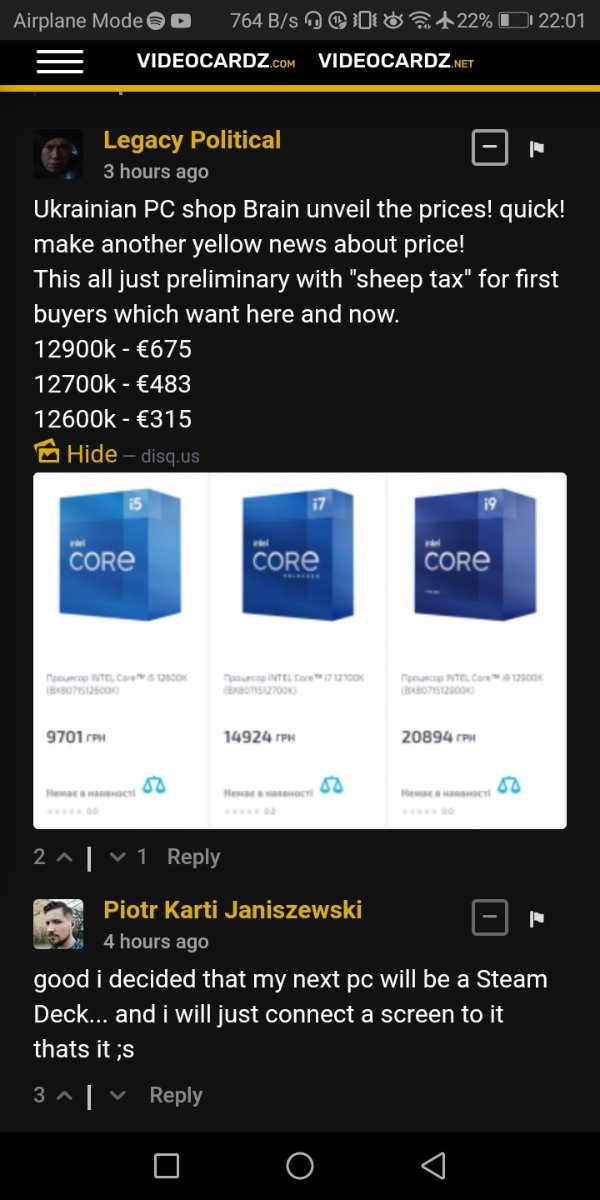Image resolution: width=600 pixels, height=1200 pixels.
Task: Reply to Piotr Karti Janiszewski's comment
Action: click(x=176, y=1095)
